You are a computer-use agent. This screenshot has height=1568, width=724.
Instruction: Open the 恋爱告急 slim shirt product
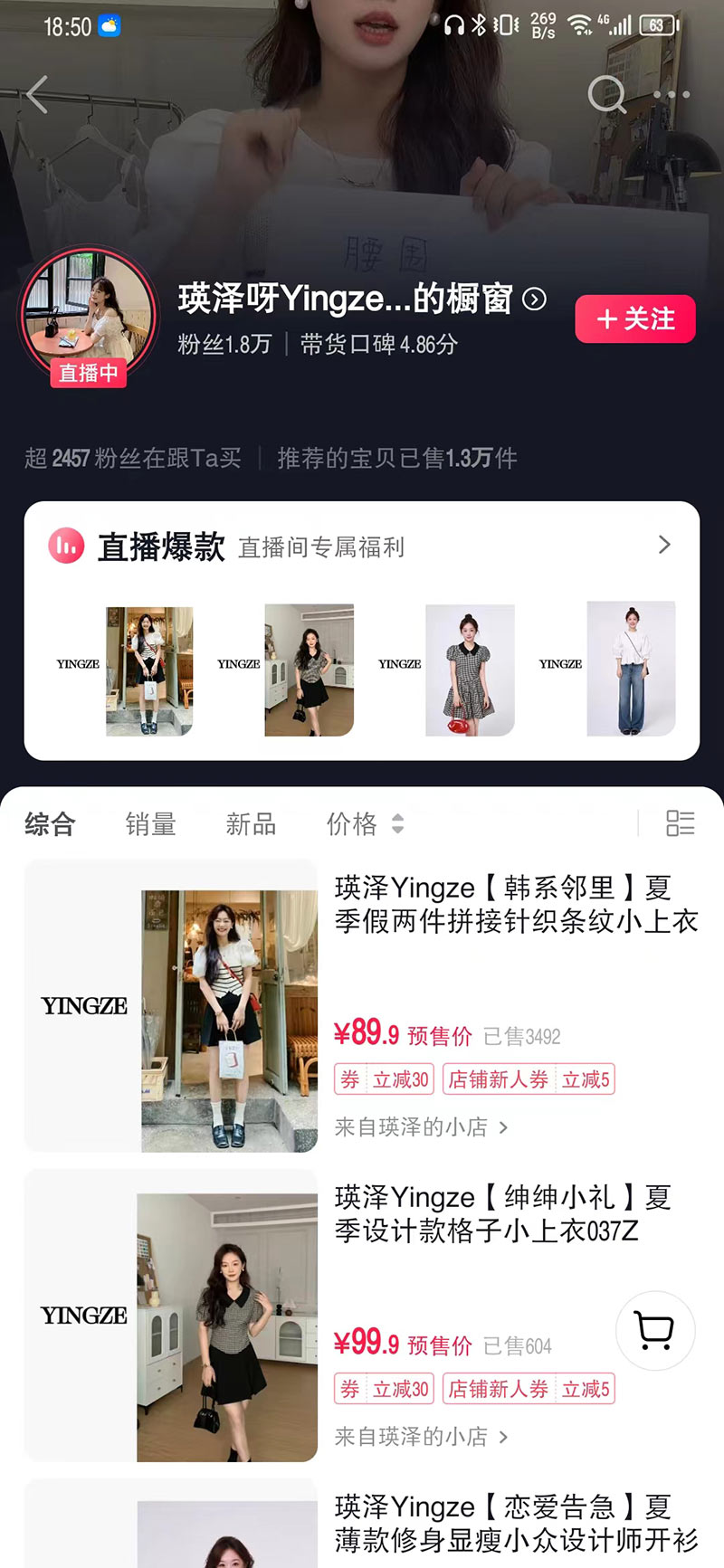[516, 1522]
